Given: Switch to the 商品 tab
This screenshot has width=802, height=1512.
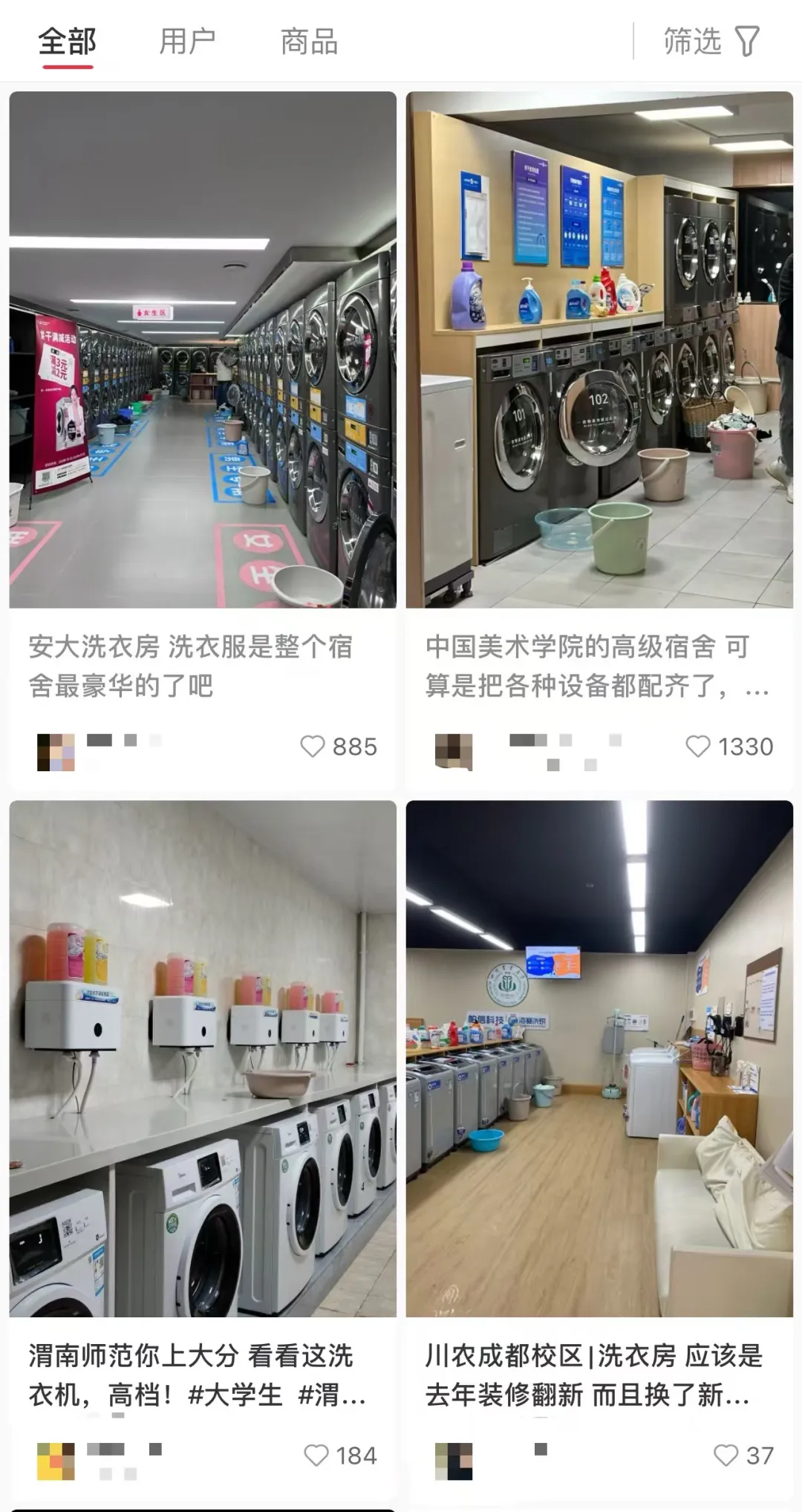Looking at the screenshot, I should [309, 41].
